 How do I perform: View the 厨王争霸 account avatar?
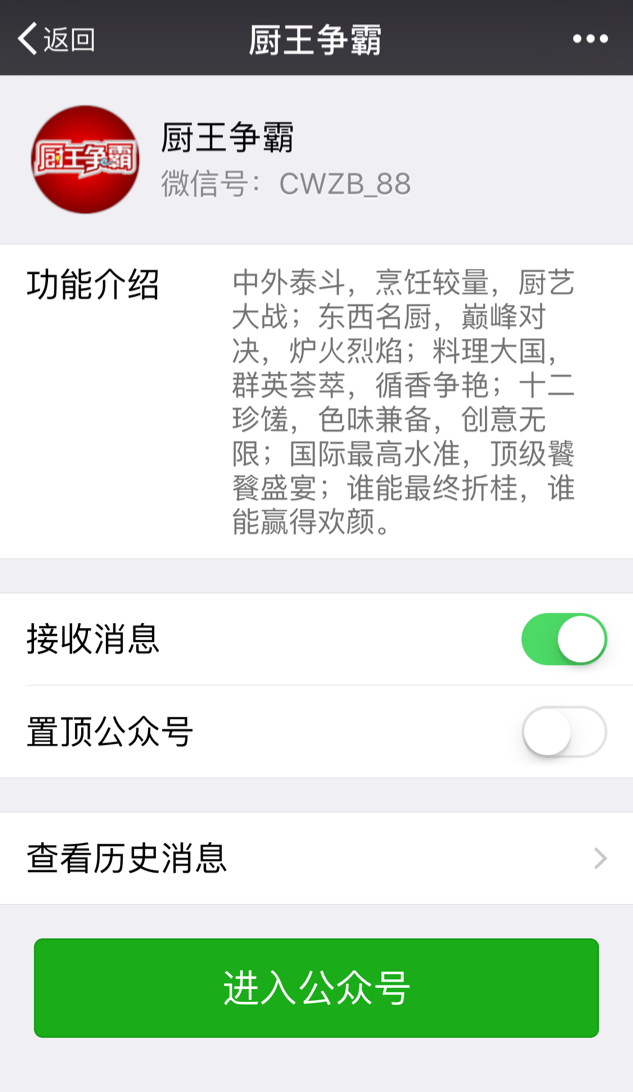[85, 159]
